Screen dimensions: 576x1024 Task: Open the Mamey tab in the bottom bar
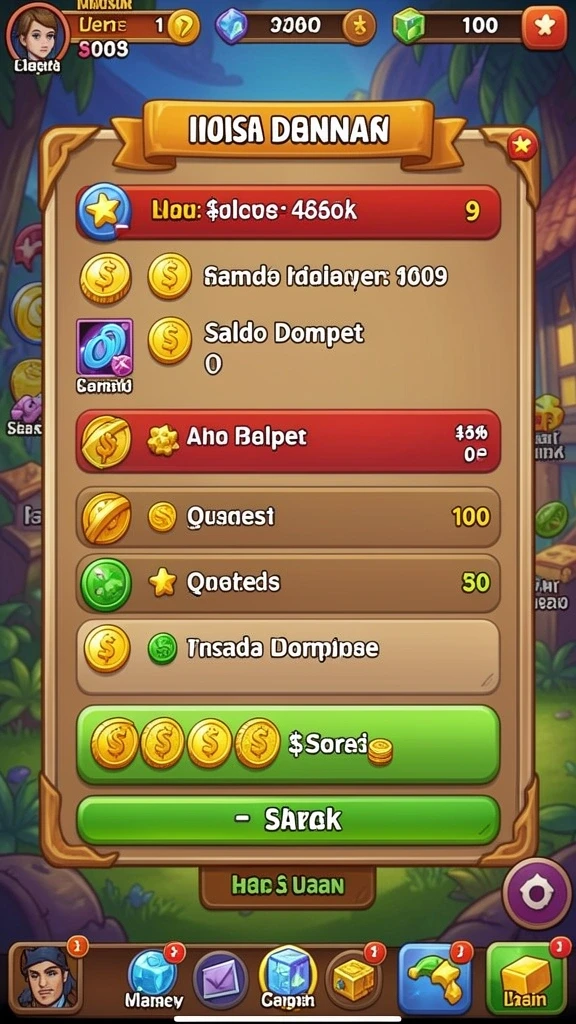[x=154, y=978]
